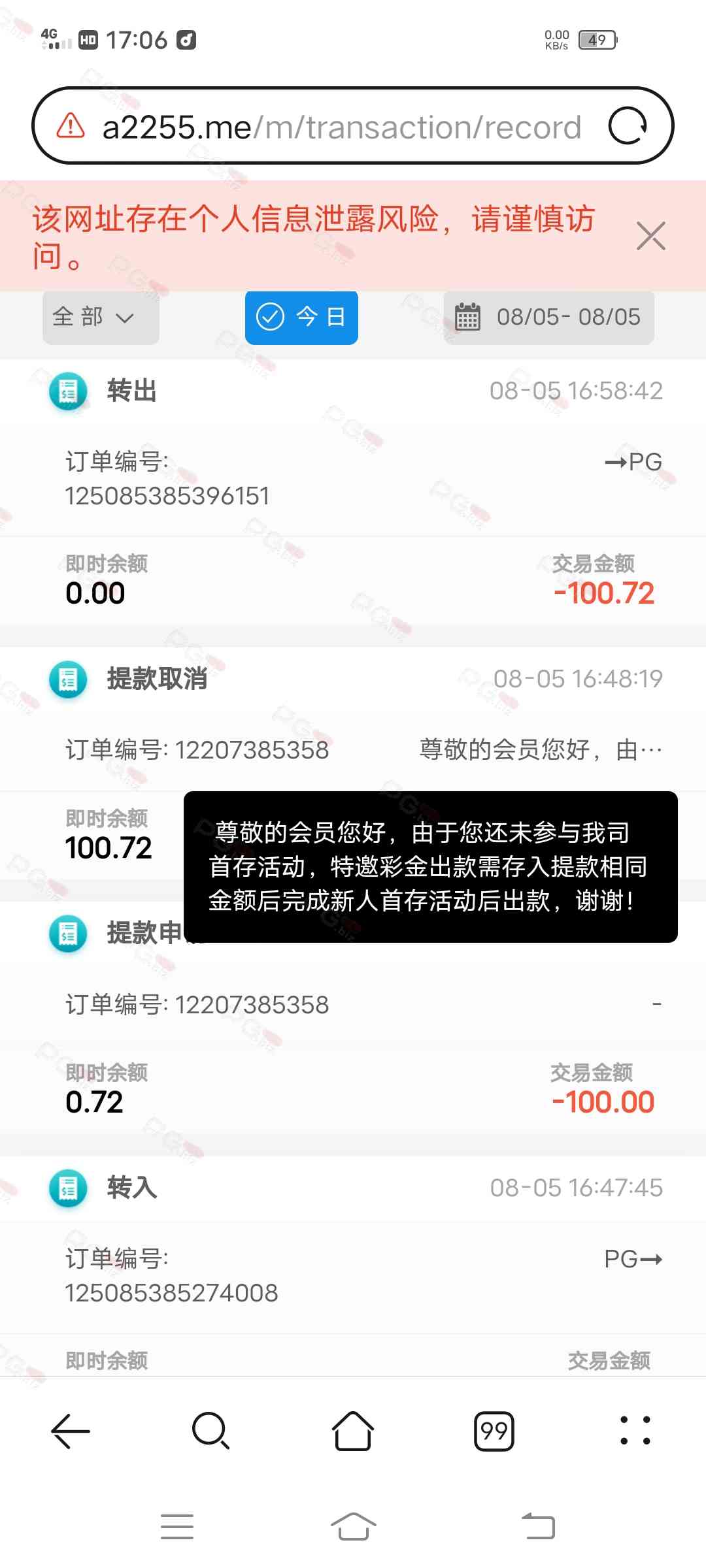Reload the page with the refresh icon
706x1568 pixels.
point(628,126)
